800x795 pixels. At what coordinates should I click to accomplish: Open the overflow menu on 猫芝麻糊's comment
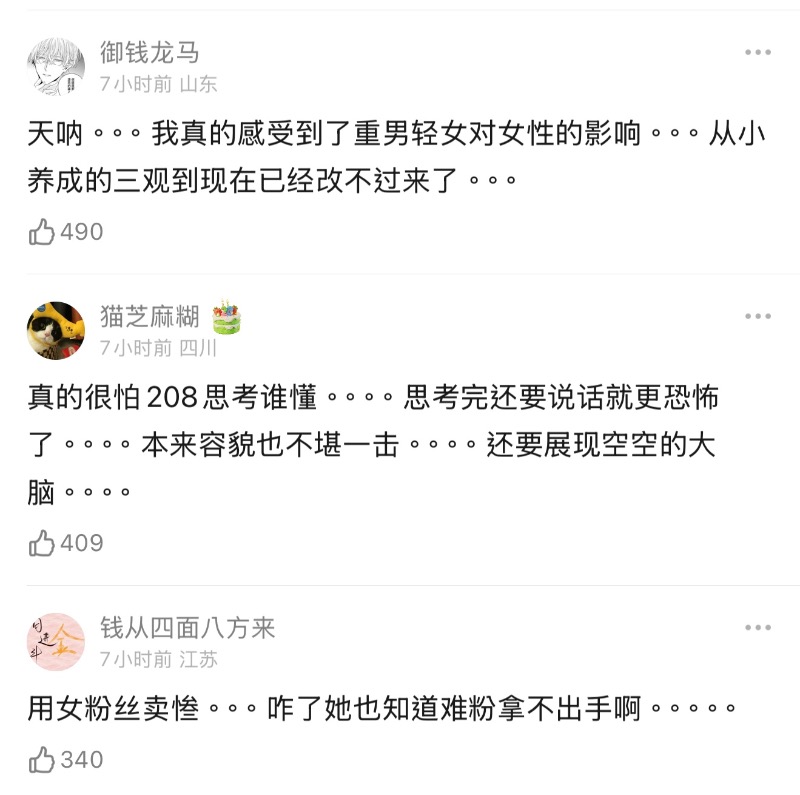pos(757,317)
